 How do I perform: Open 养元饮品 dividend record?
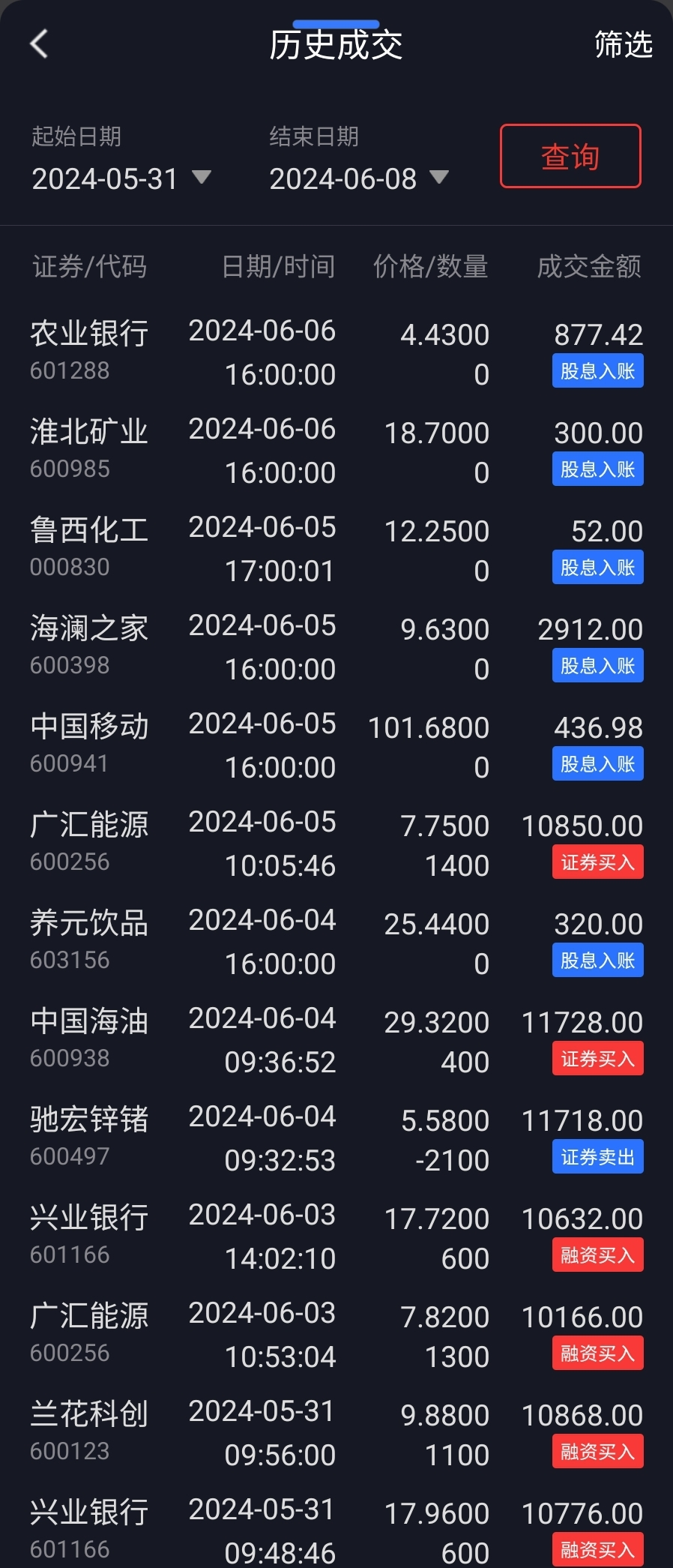[x=336, y=942]
